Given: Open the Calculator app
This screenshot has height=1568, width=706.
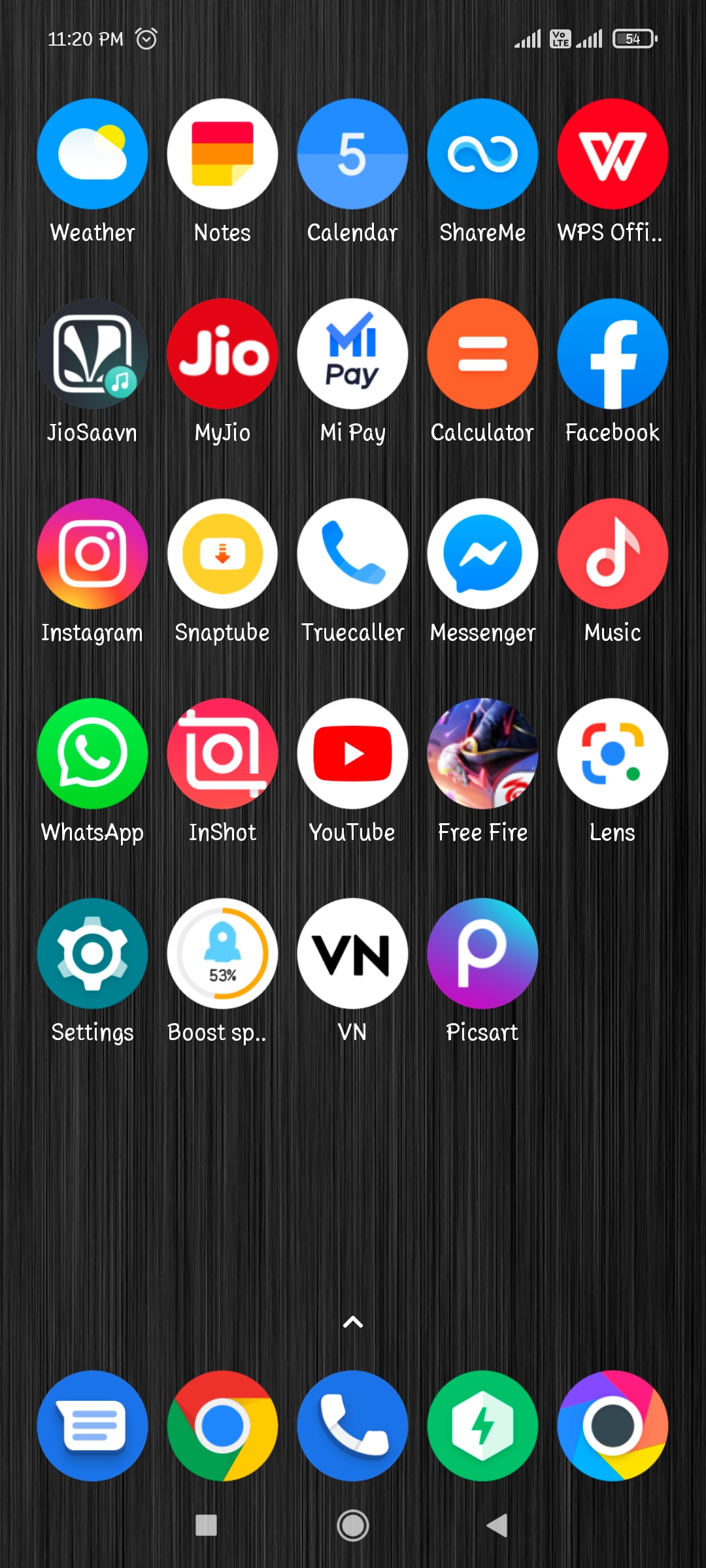Looking at the screenshot, I should 482,354.
